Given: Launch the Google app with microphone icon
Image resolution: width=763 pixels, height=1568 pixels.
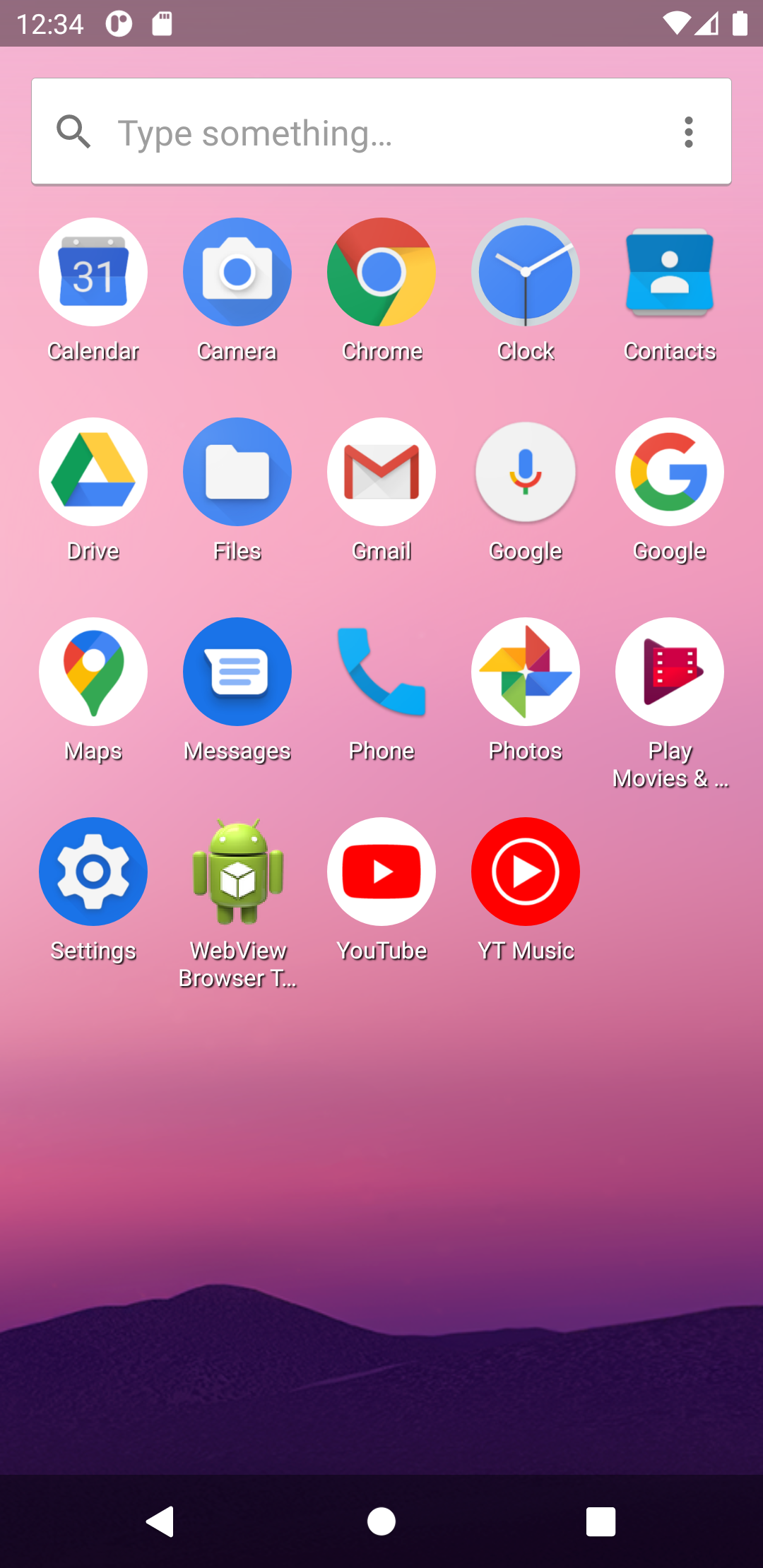Looking at the screenshot, I should [x=526, y=473].
